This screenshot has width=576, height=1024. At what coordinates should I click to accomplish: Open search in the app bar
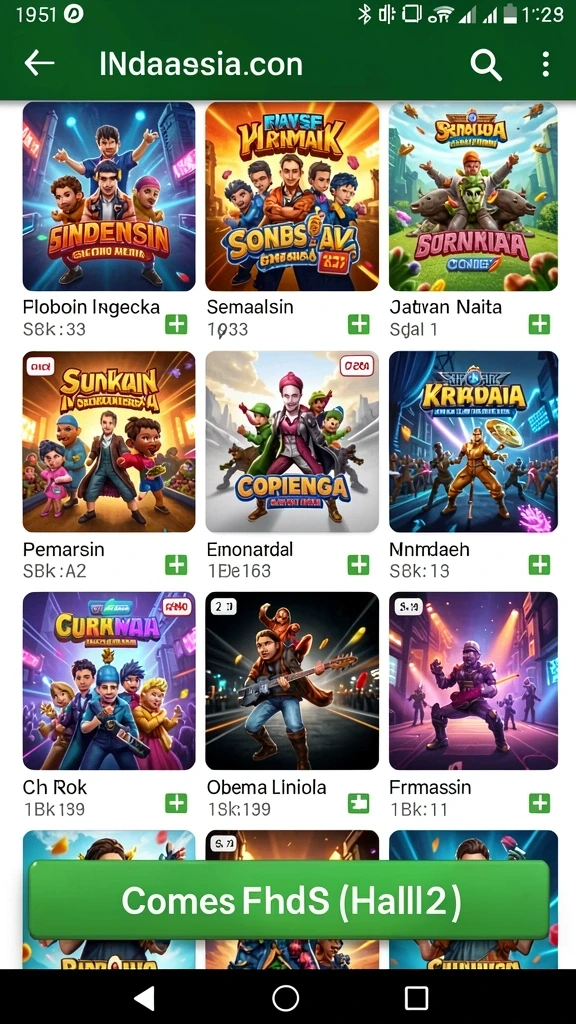pos(486,64)
